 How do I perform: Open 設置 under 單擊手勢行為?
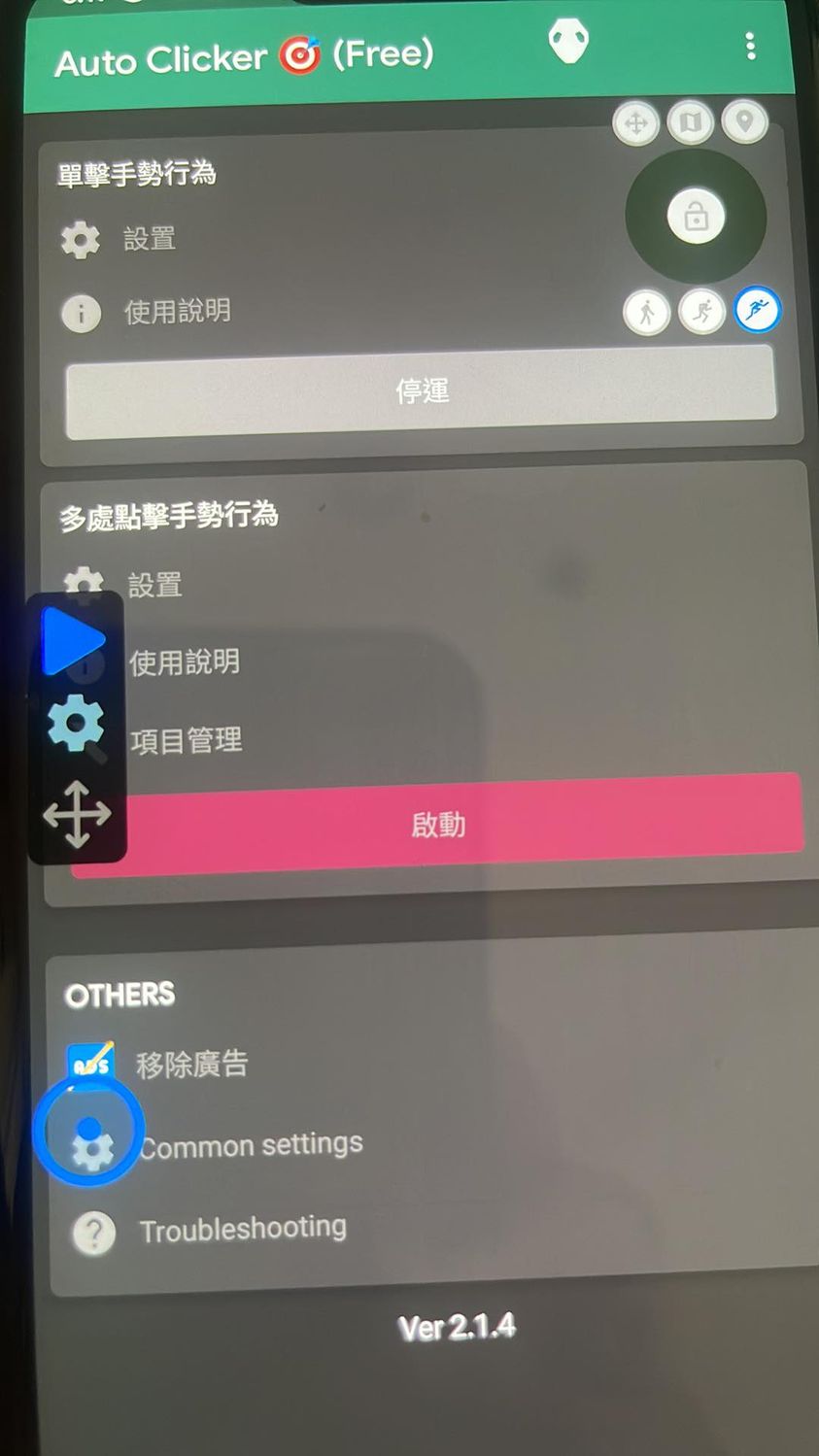[149, 239]
